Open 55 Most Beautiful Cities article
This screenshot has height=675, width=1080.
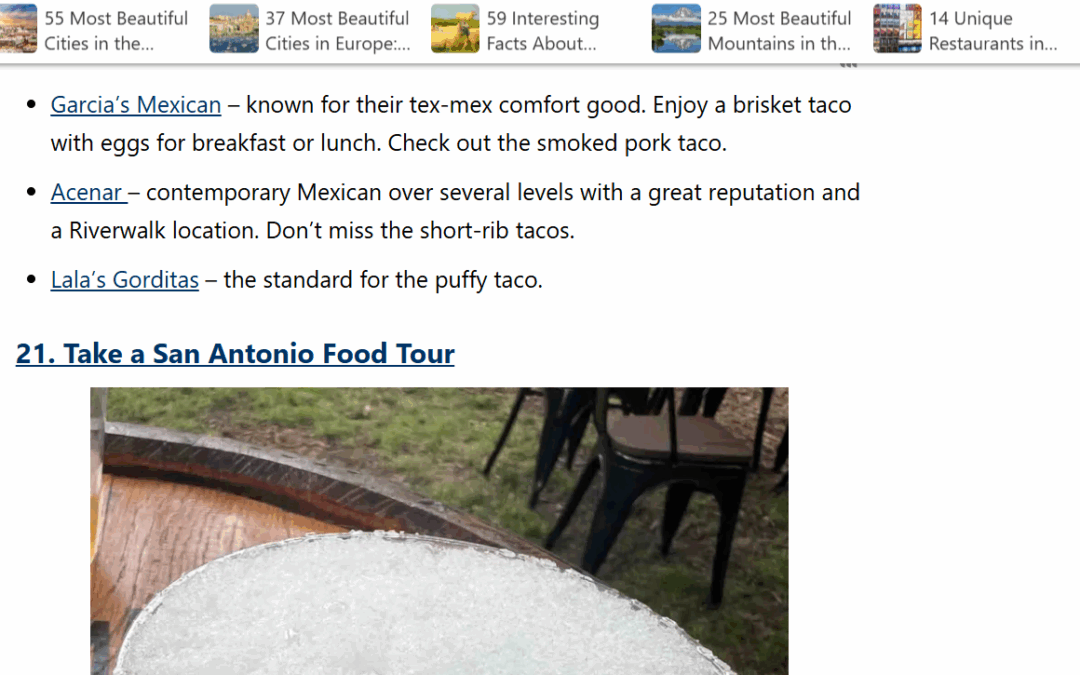[x=115, y=31]
